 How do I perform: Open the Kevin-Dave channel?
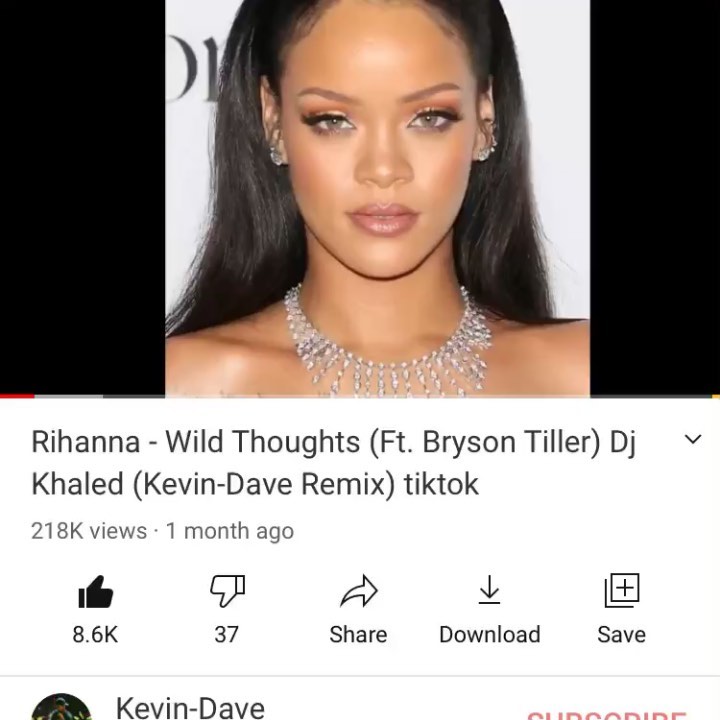pyautogui.click(x=190, y=708)
